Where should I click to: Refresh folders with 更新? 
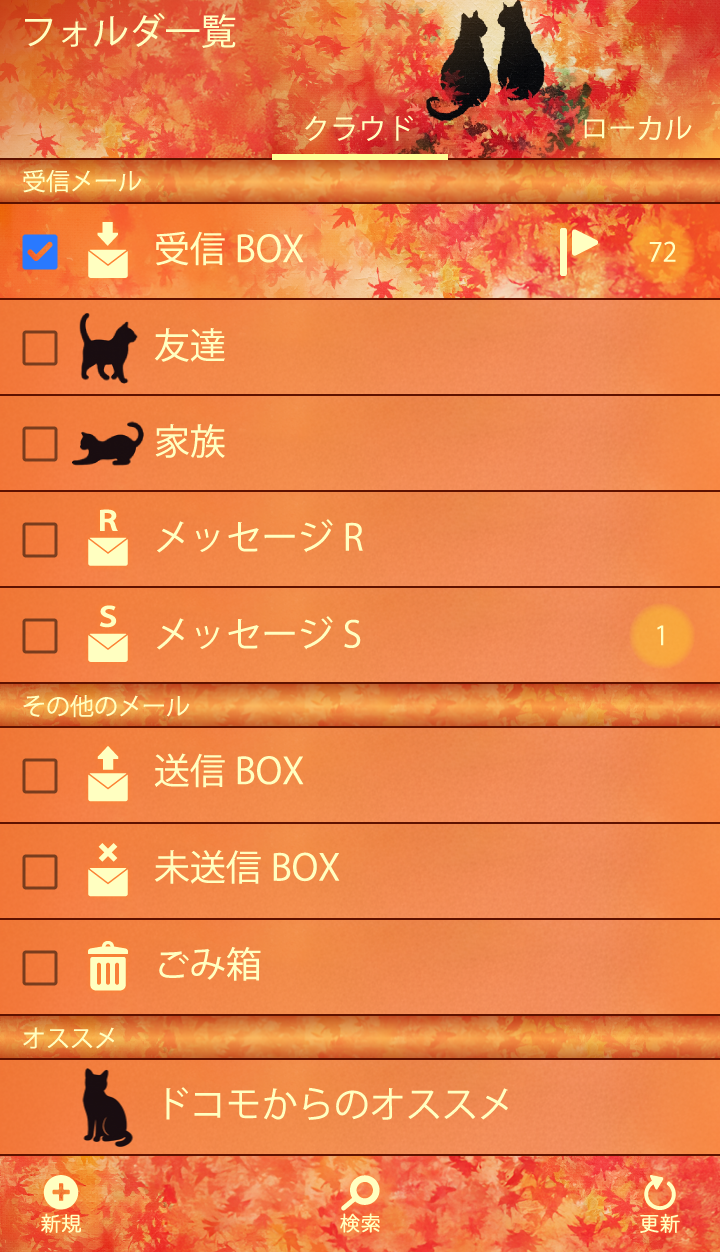click(x=659, y=1205)
